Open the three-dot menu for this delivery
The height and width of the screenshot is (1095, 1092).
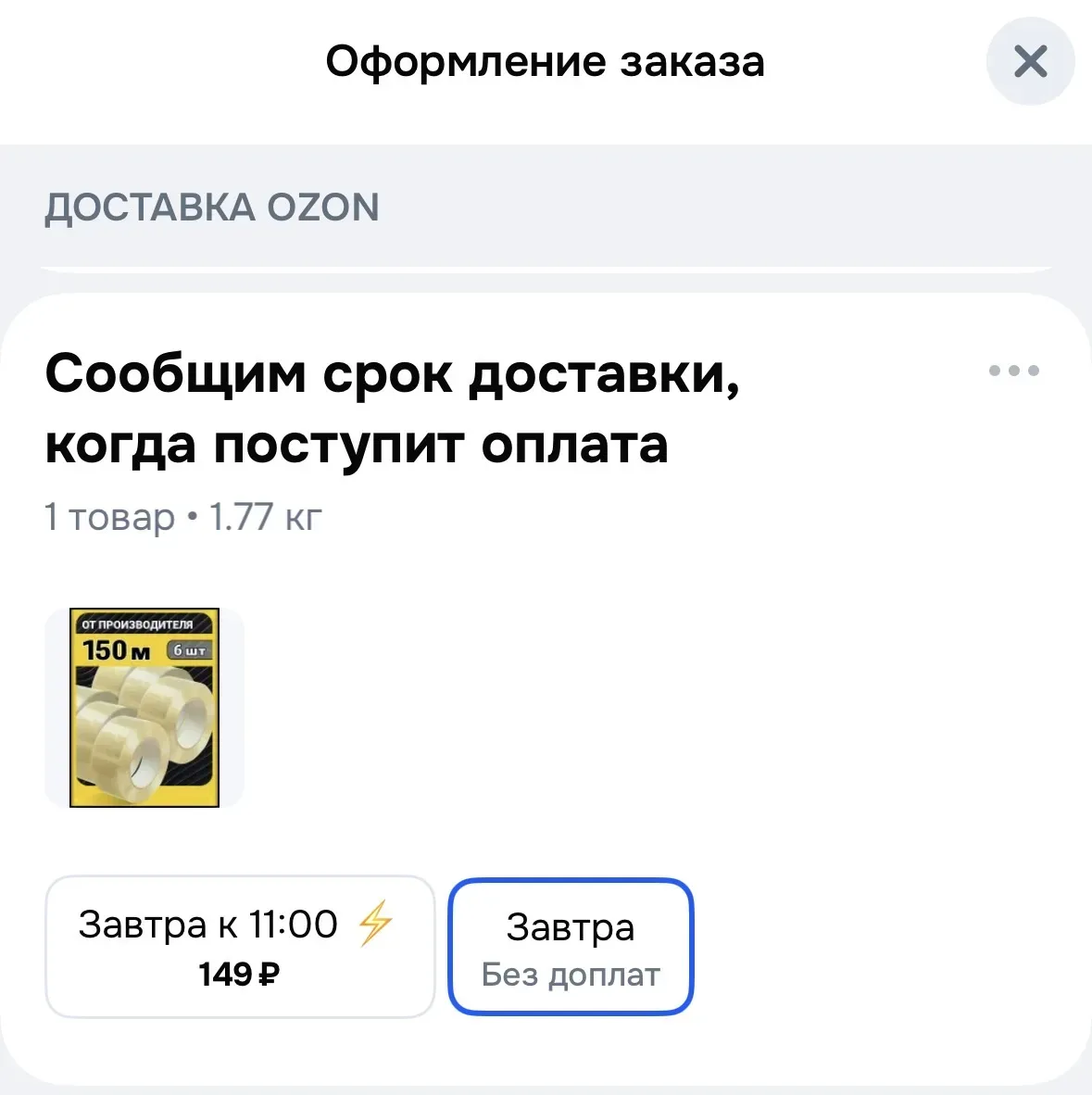(x=1013, y=371)
